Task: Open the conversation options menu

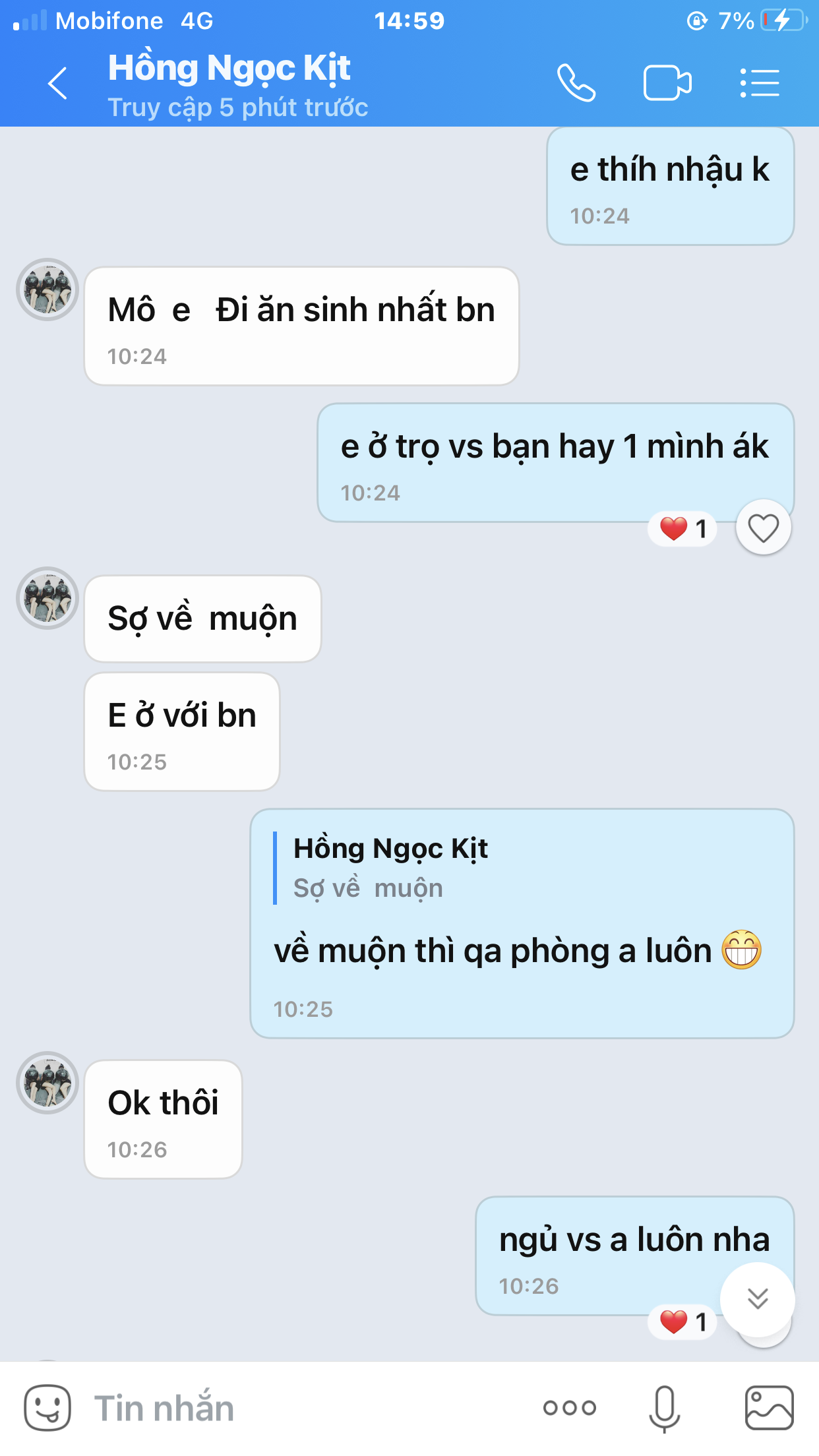Action: (760, 84)
